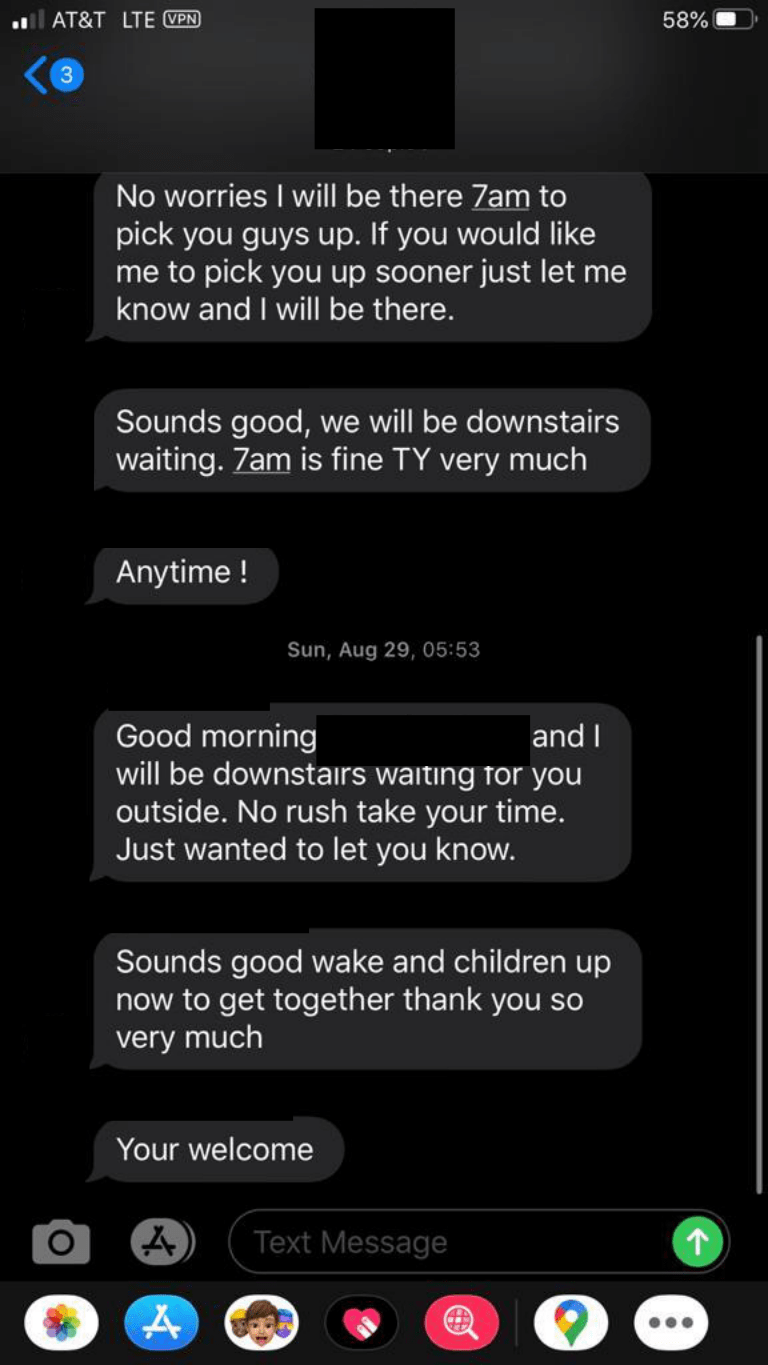Open the camera to attach a photo
Screen dimensions: 768x1365
61,1242
